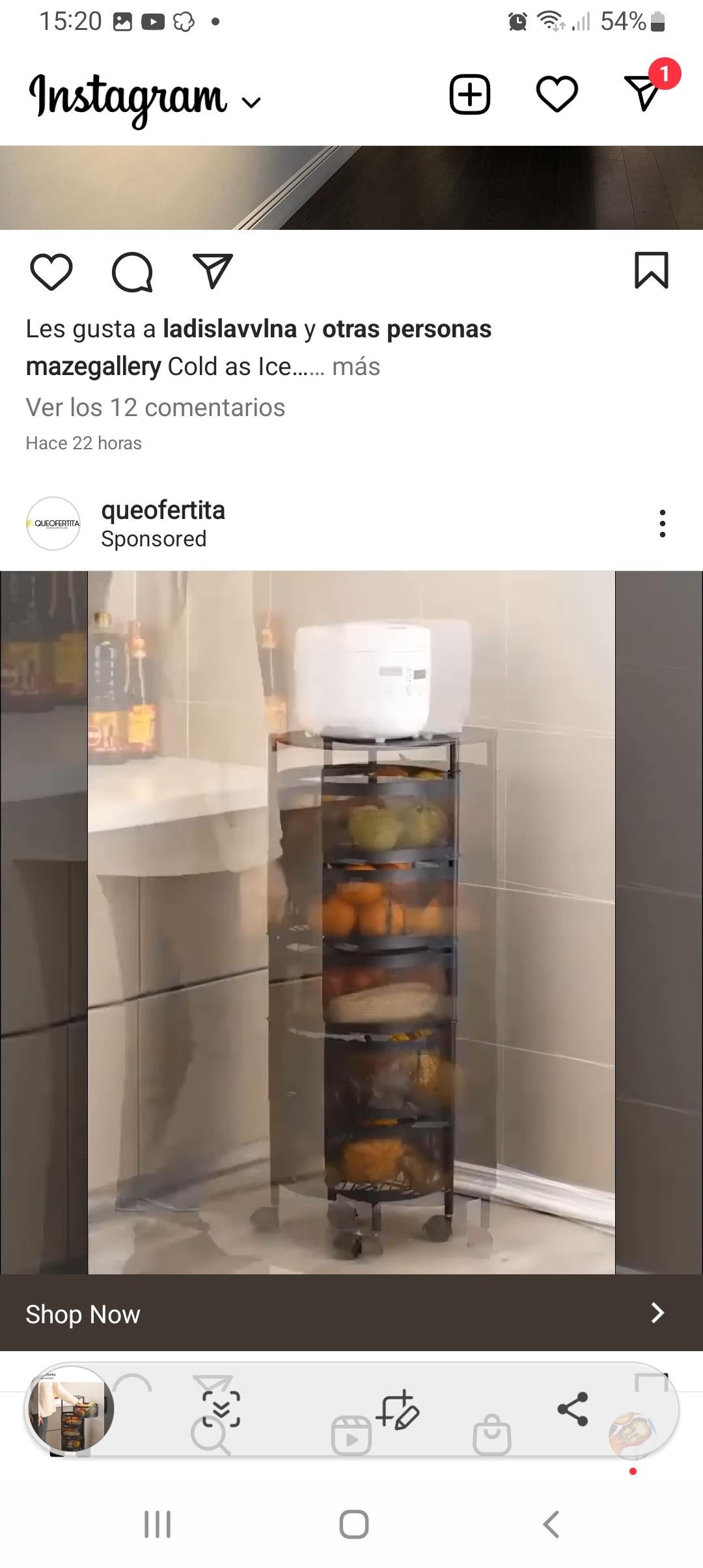Open direct messages inbox
The image size is (703, 1568).
coord(643,94)
